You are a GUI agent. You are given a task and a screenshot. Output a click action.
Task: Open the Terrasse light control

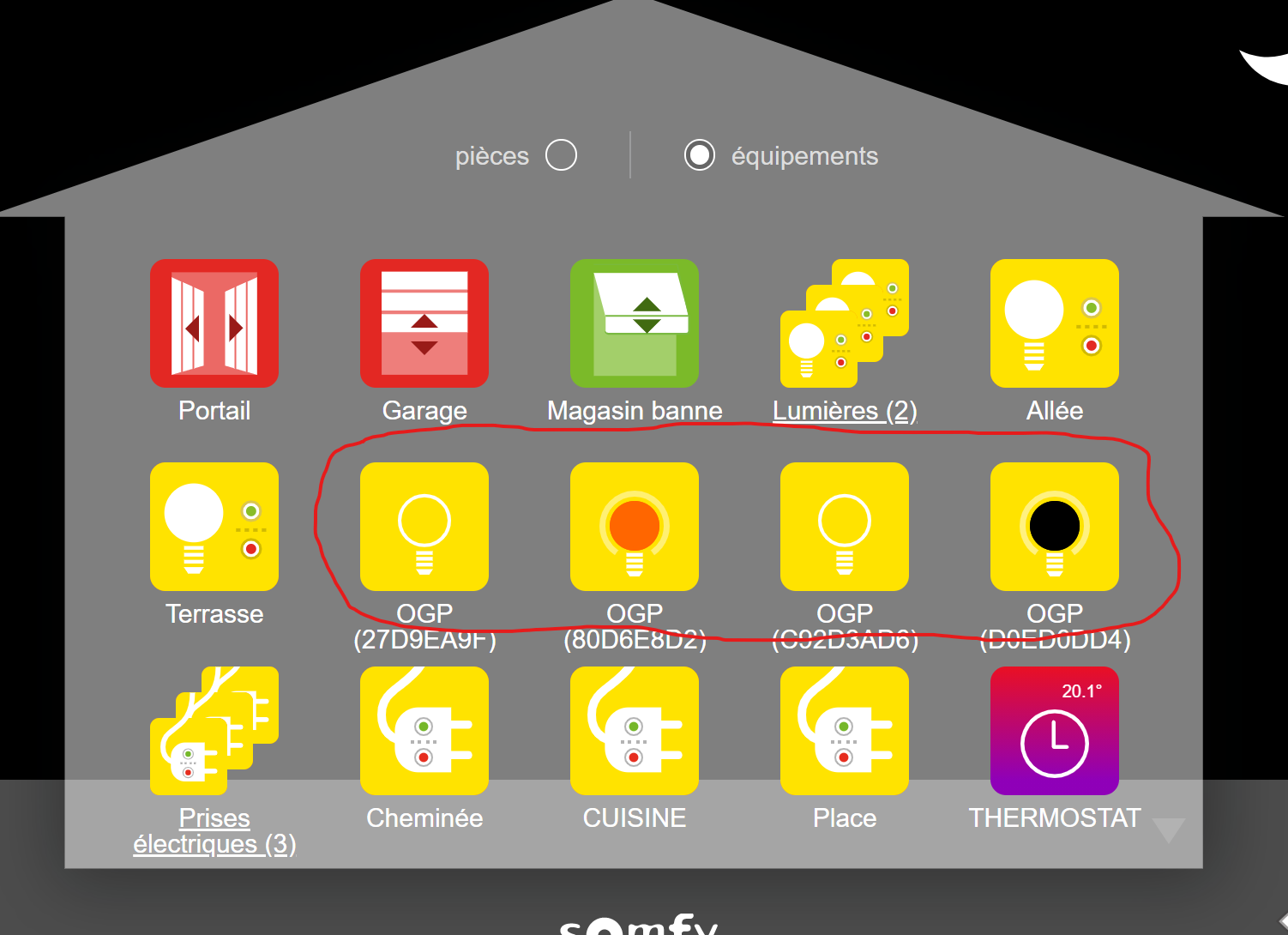(214, 527)
